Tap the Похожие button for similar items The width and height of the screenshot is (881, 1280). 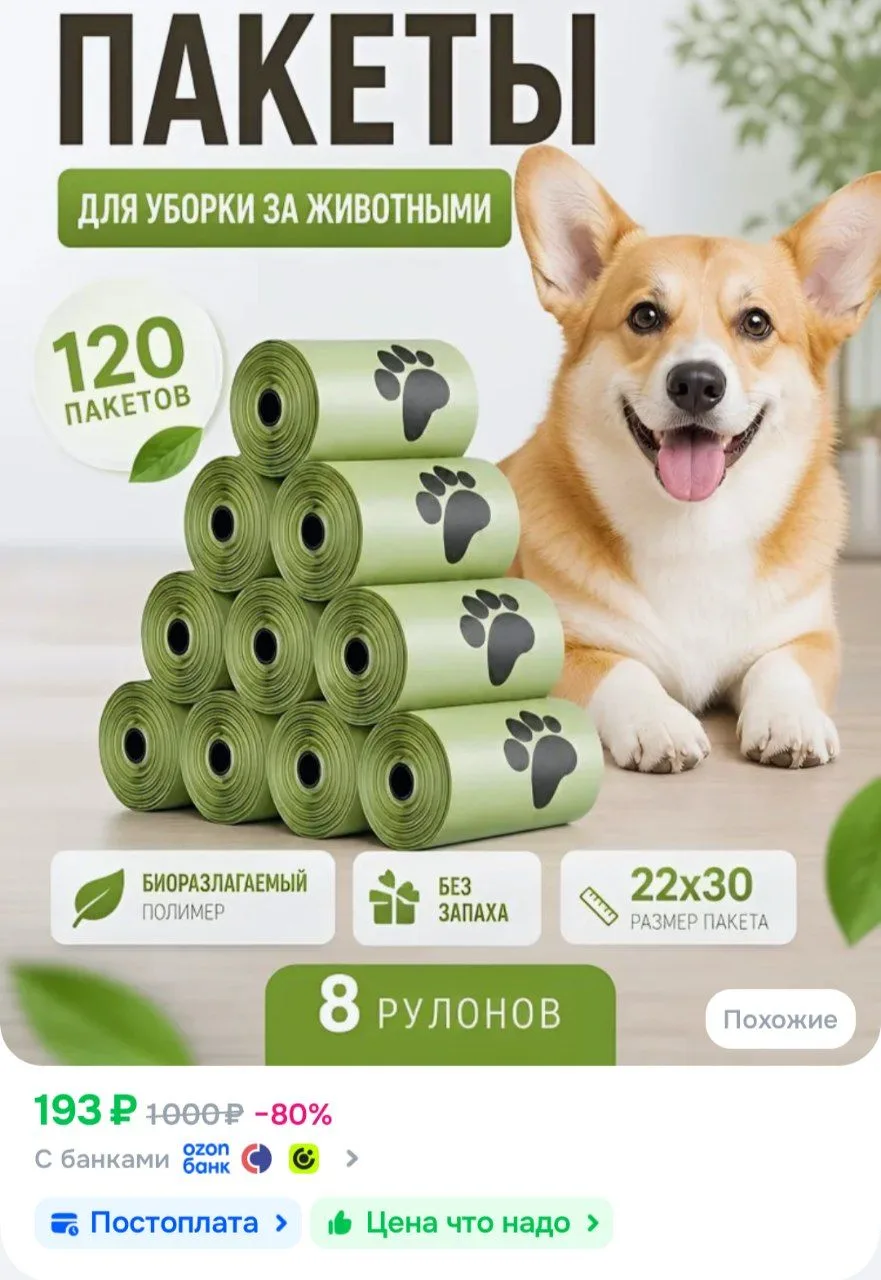coord(780,1019)
